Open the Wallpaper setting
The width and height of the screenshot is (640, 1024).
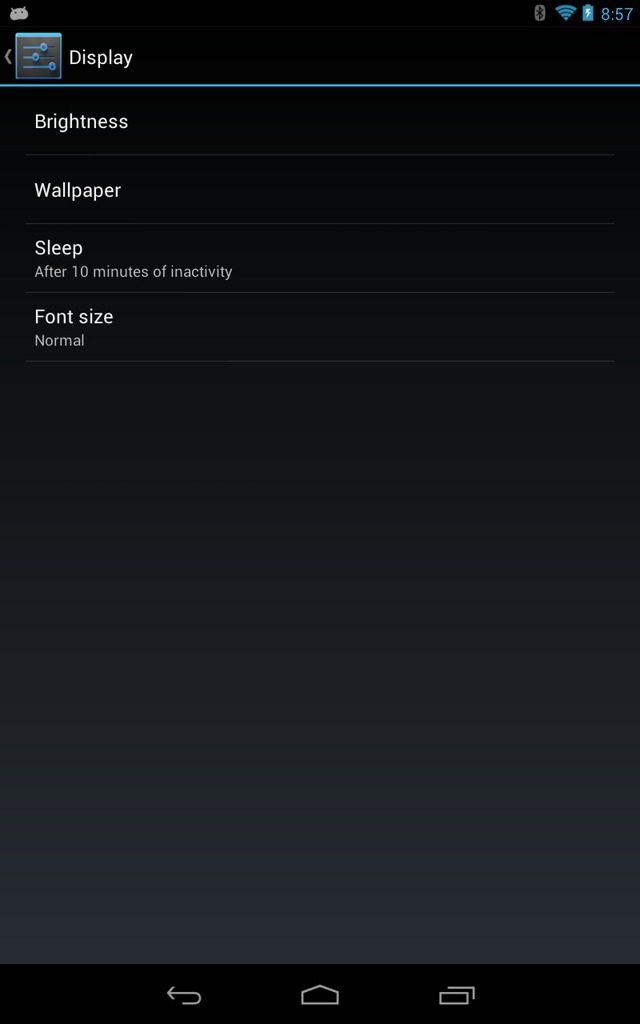click(320, 189)
